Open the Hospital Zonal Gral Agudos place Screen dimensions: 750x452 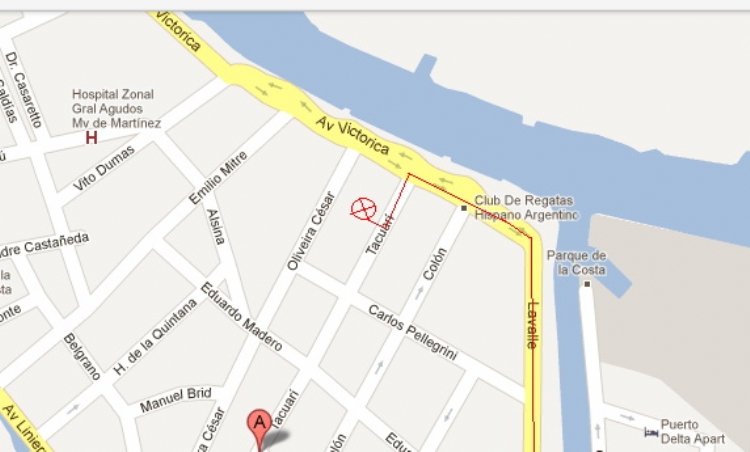(x=92, y=138)
